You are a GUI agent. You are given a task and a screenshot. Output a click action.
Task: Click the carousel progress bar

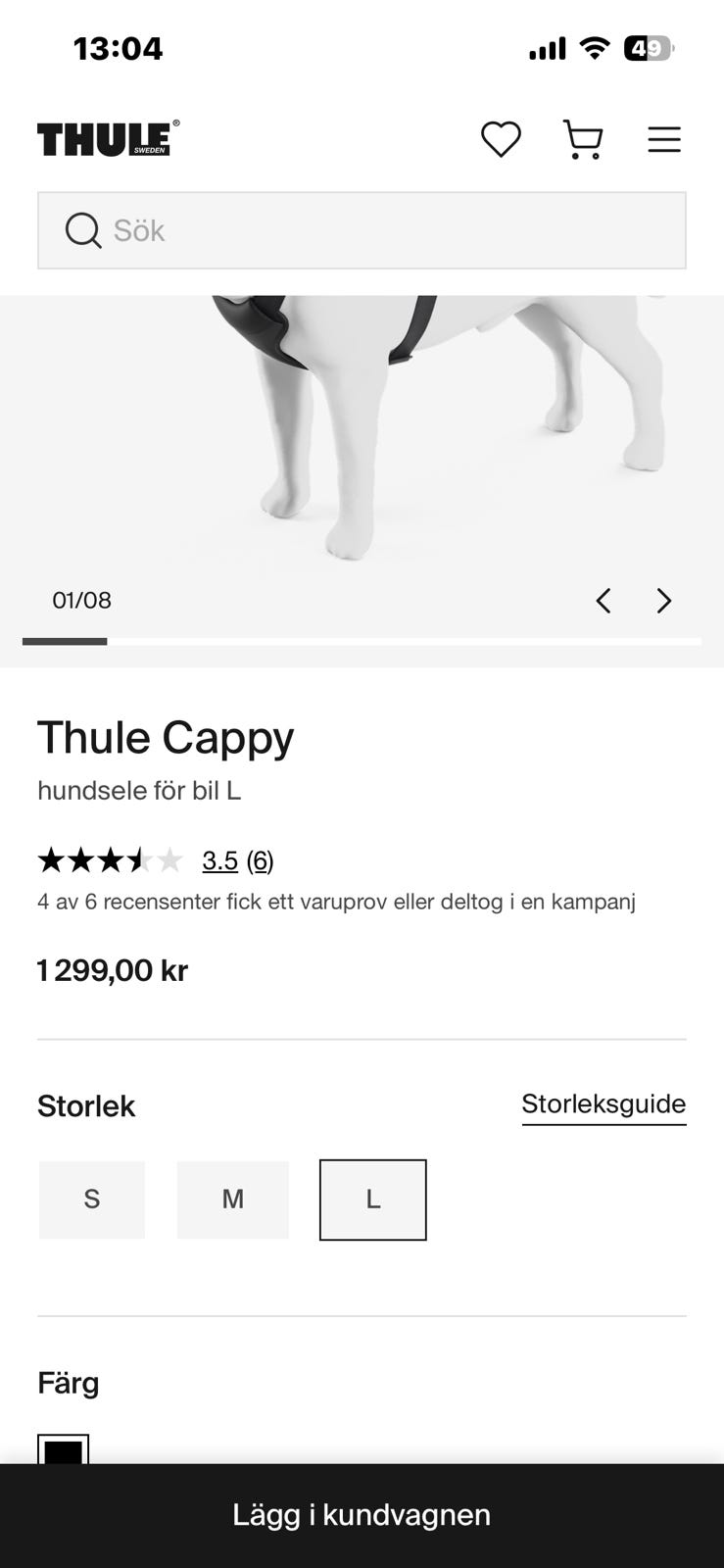[362, 640]
